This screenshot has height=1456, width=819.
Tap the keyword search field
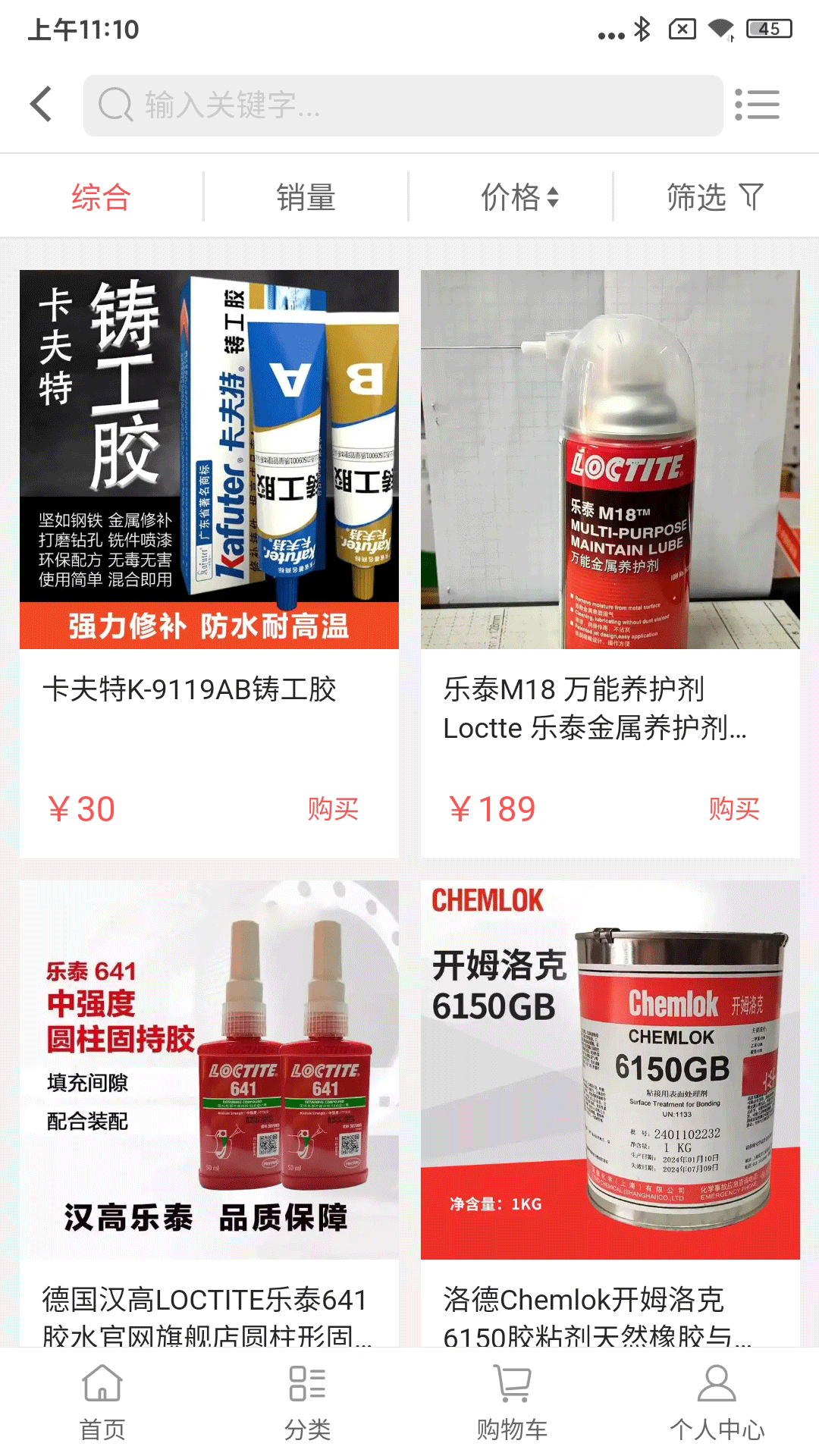[x=402, y=105]
